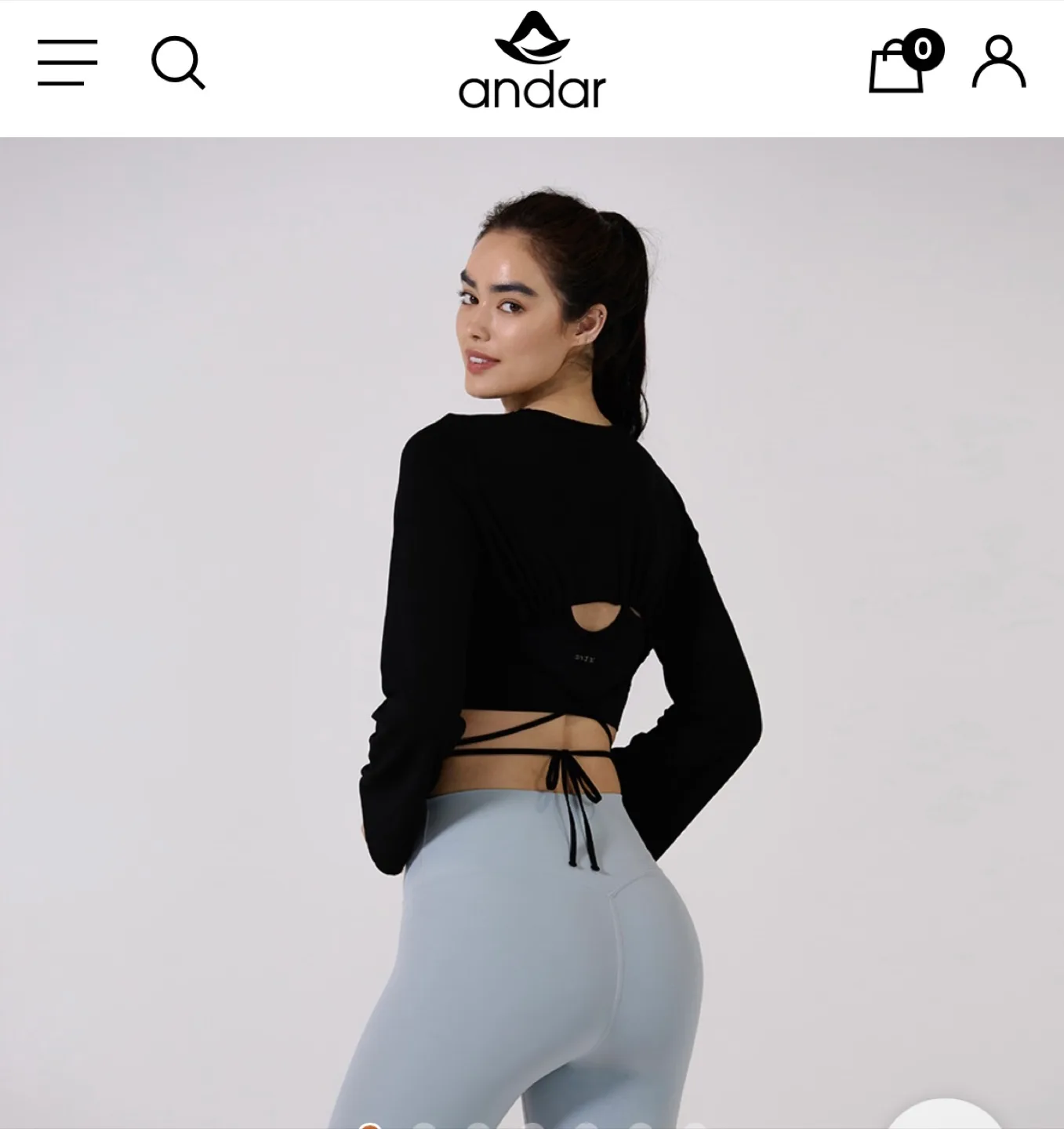Open the hamburger navigation menu
1064x1129 pixels.
pos(67,63)
